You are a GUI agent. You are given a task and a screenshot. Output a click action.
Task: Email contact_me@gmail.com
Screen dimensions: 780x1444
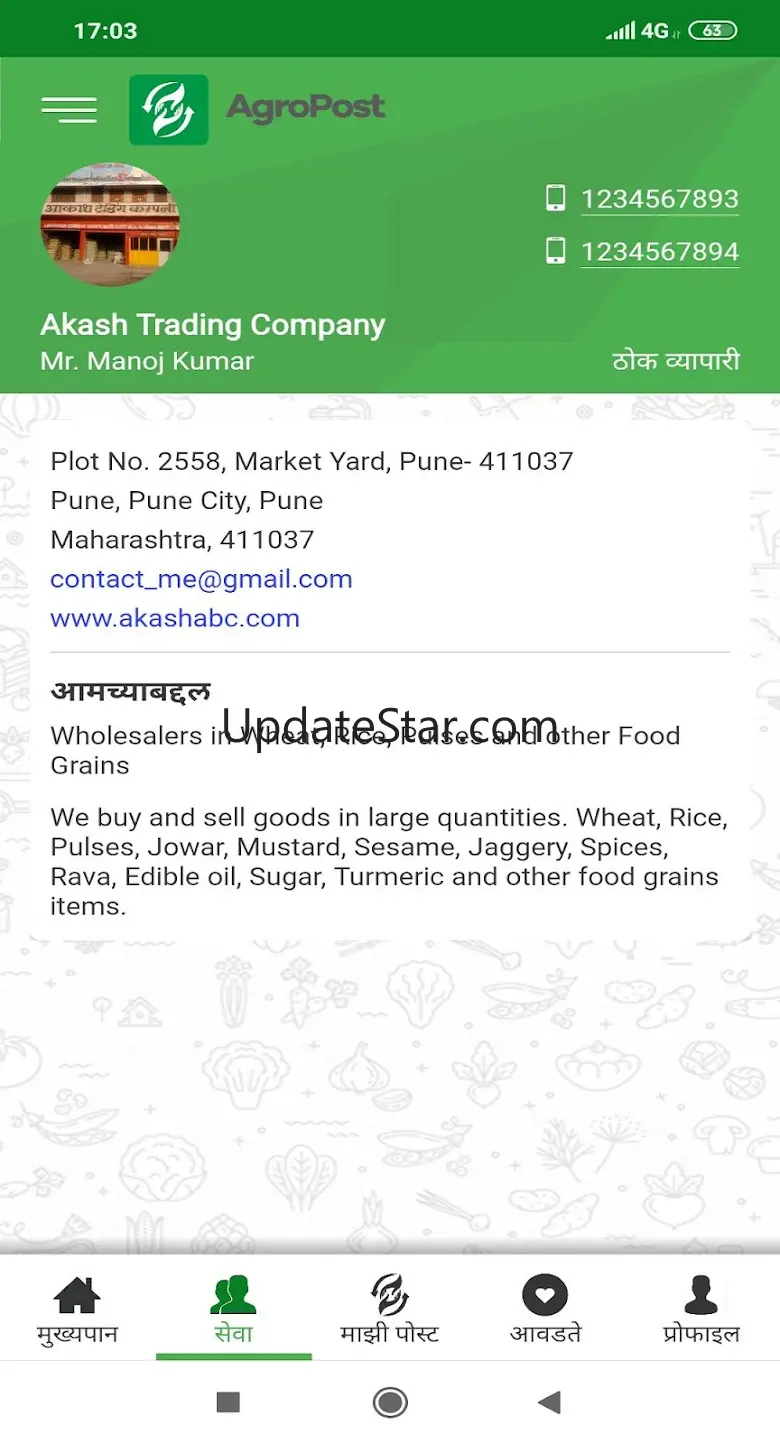tap(201, 579)
